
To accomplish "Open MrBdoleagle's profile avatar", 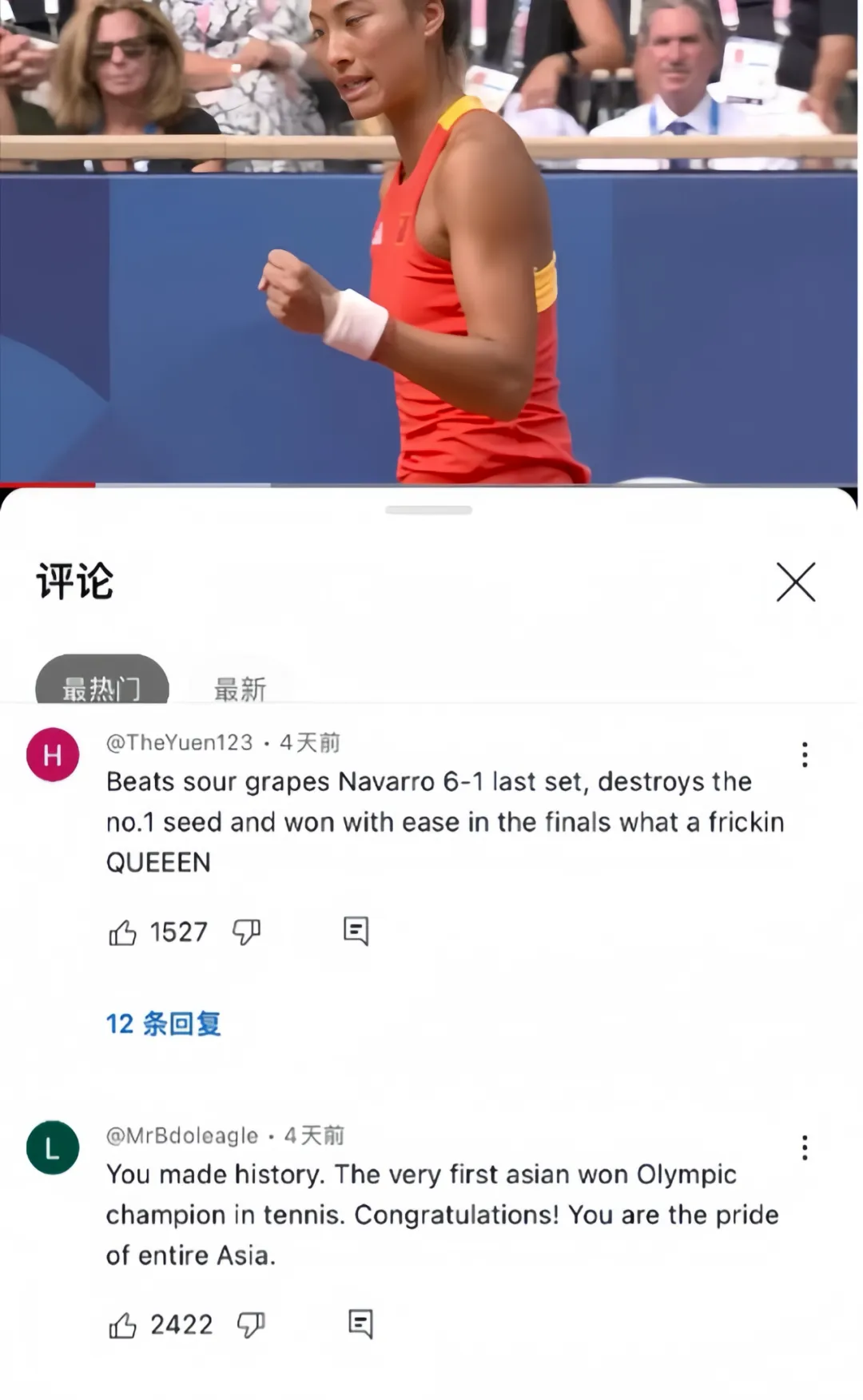I will click(53, 1148).
